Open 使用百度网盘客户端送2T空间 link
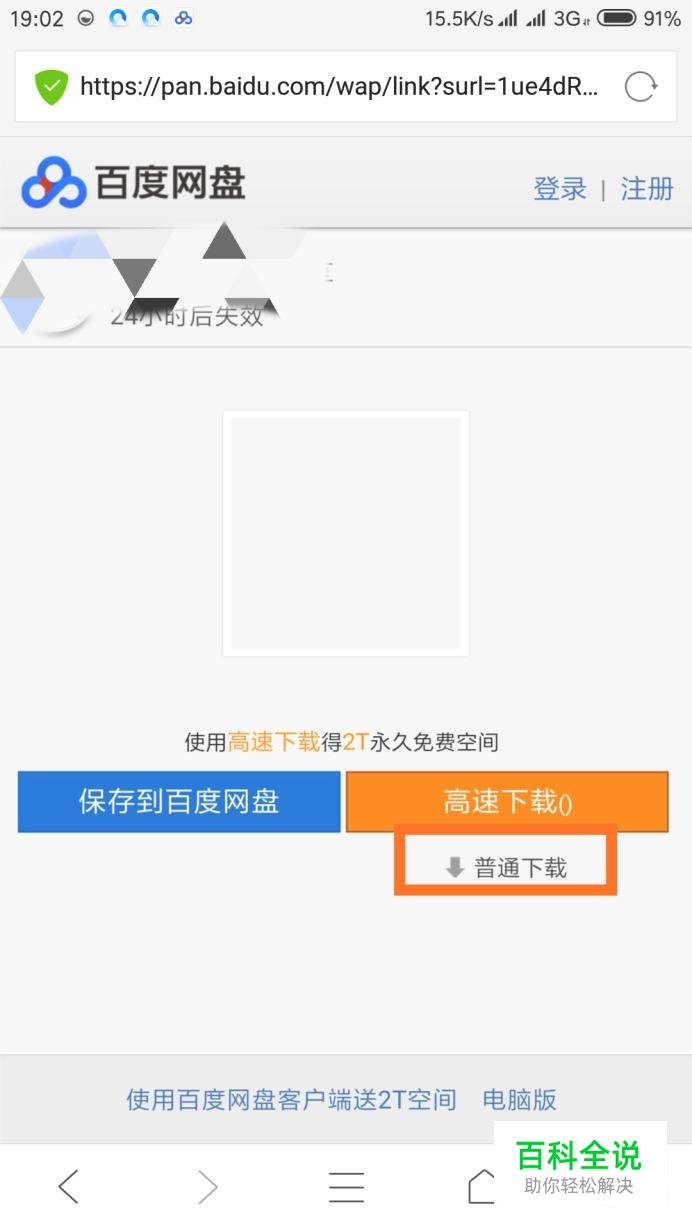692x1230 pixels. pos(290,1100)
